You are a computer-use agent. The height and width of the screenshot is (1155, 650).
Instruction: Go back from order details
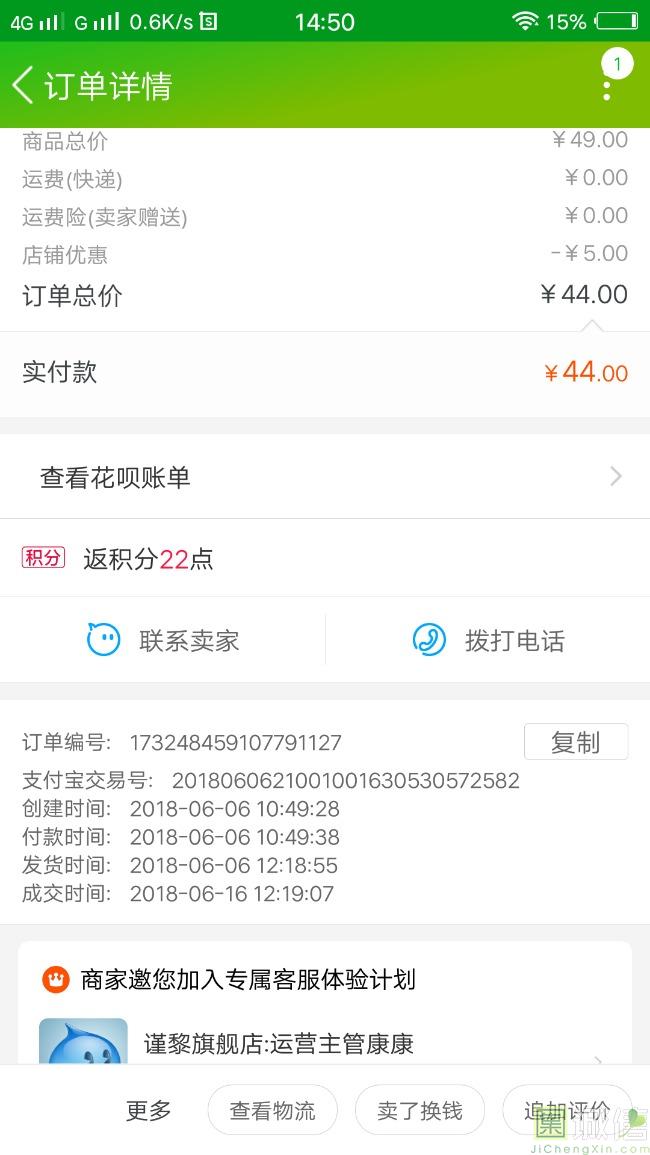(24, 86)
